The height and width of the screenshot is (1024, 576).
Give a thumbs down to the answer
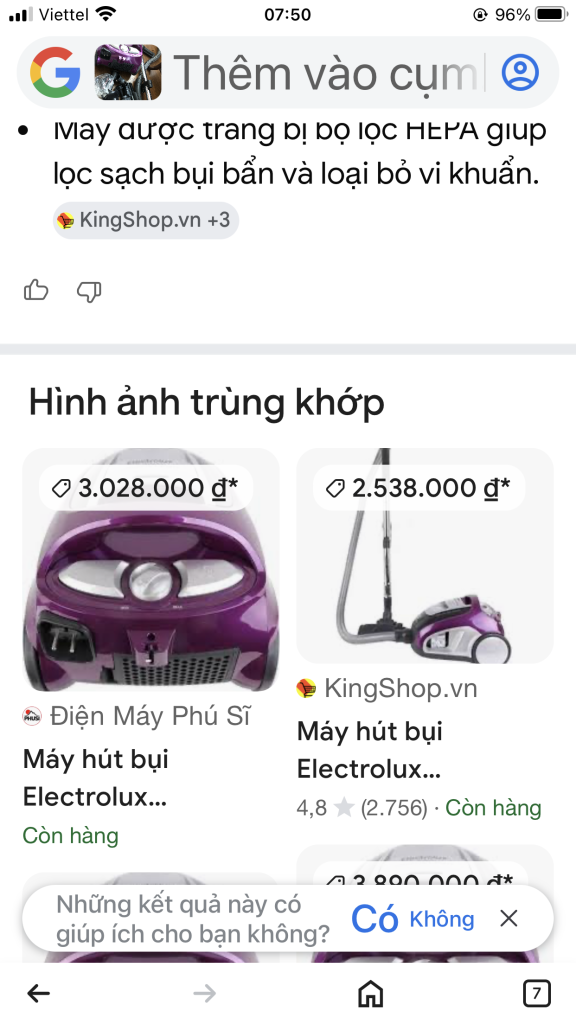(x=89, y=291)
